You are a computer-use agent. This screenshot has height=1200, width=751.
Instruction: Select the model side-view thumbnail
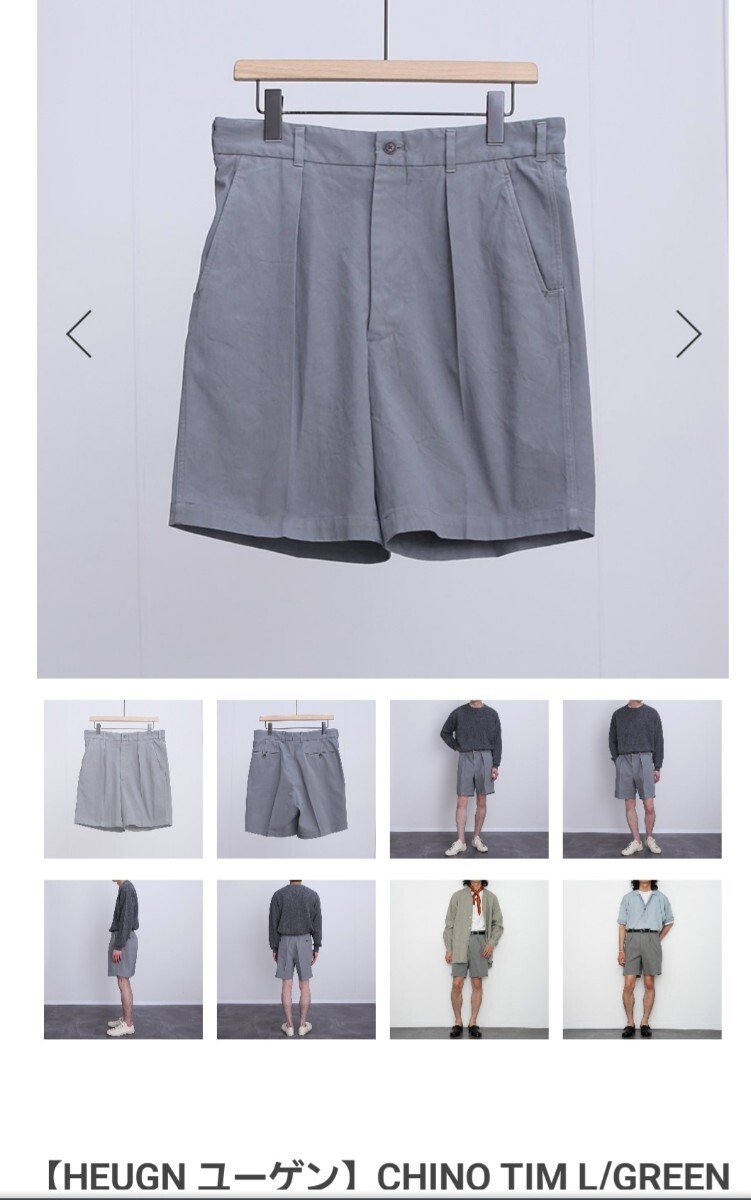coord(123,959)
